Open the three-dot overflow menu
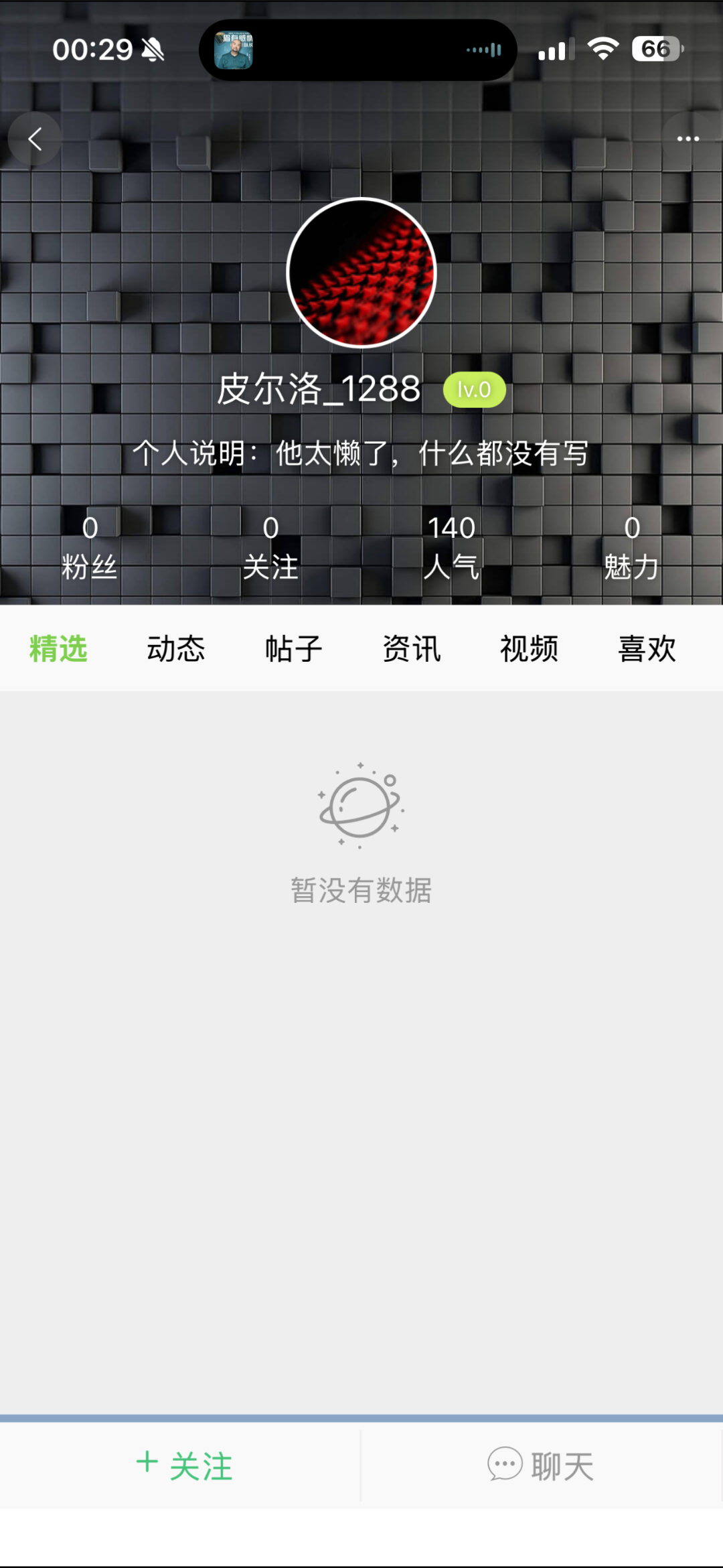Image resolution: width=723 pixels, height=1568 pixels. pyautogui.click(x=688, y=139)
